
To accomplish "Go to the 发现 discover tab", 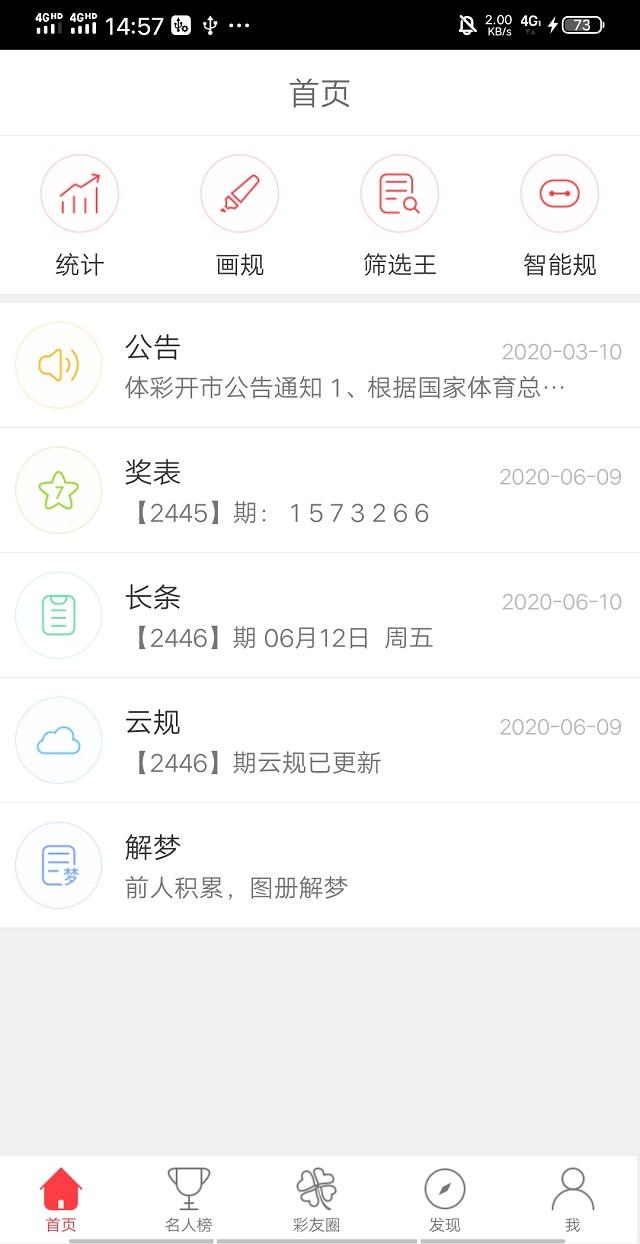I will [x=445, y=1200].
